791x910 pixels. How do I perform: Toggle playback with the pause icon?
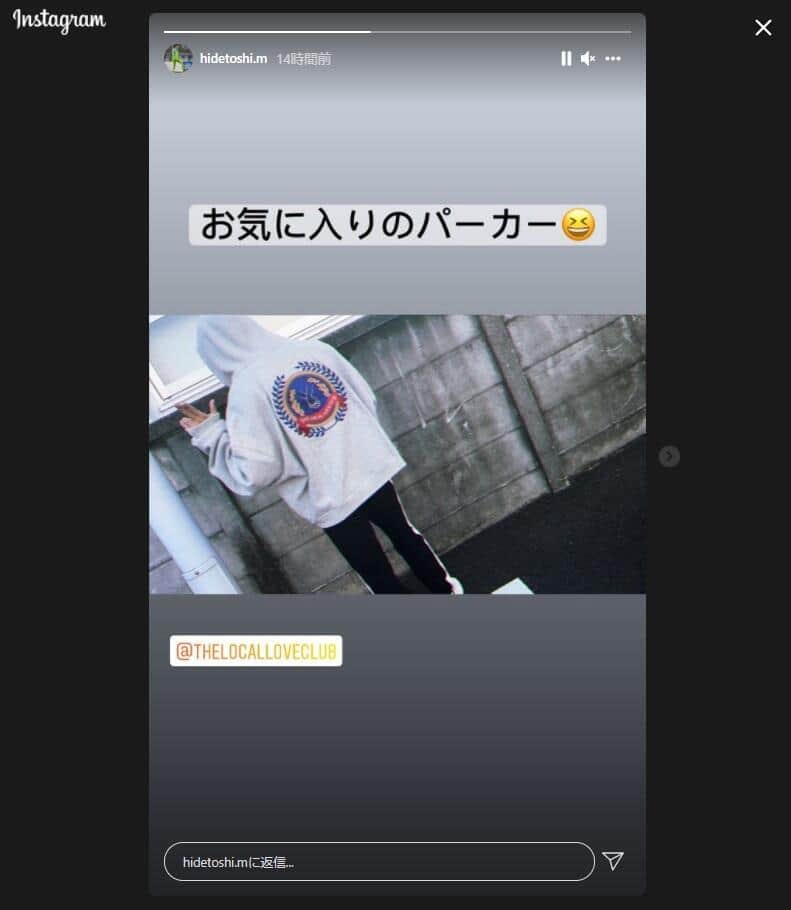tap(566, 59)
